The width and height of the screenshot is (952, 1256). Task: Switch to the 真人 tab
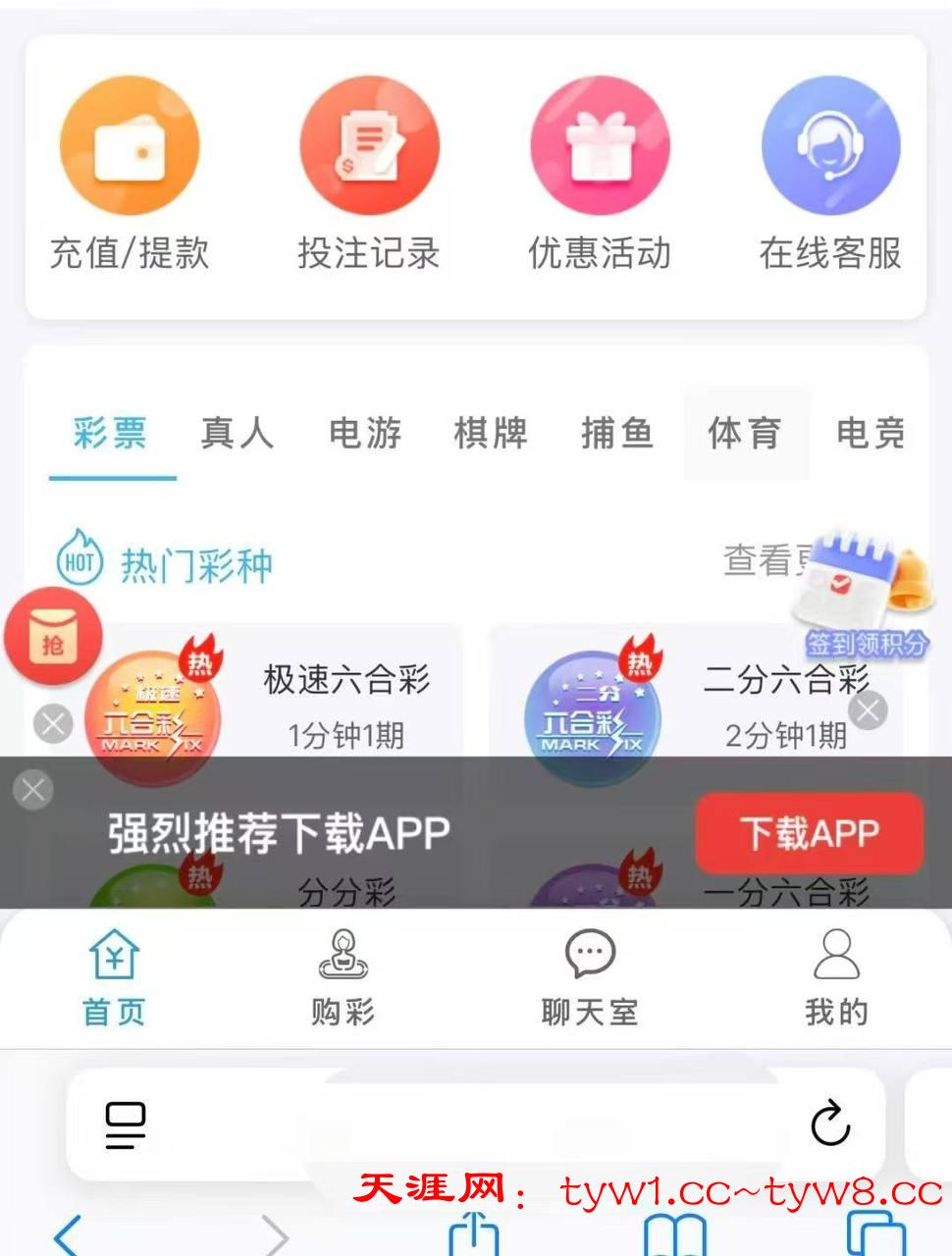(x=237, y=433)
